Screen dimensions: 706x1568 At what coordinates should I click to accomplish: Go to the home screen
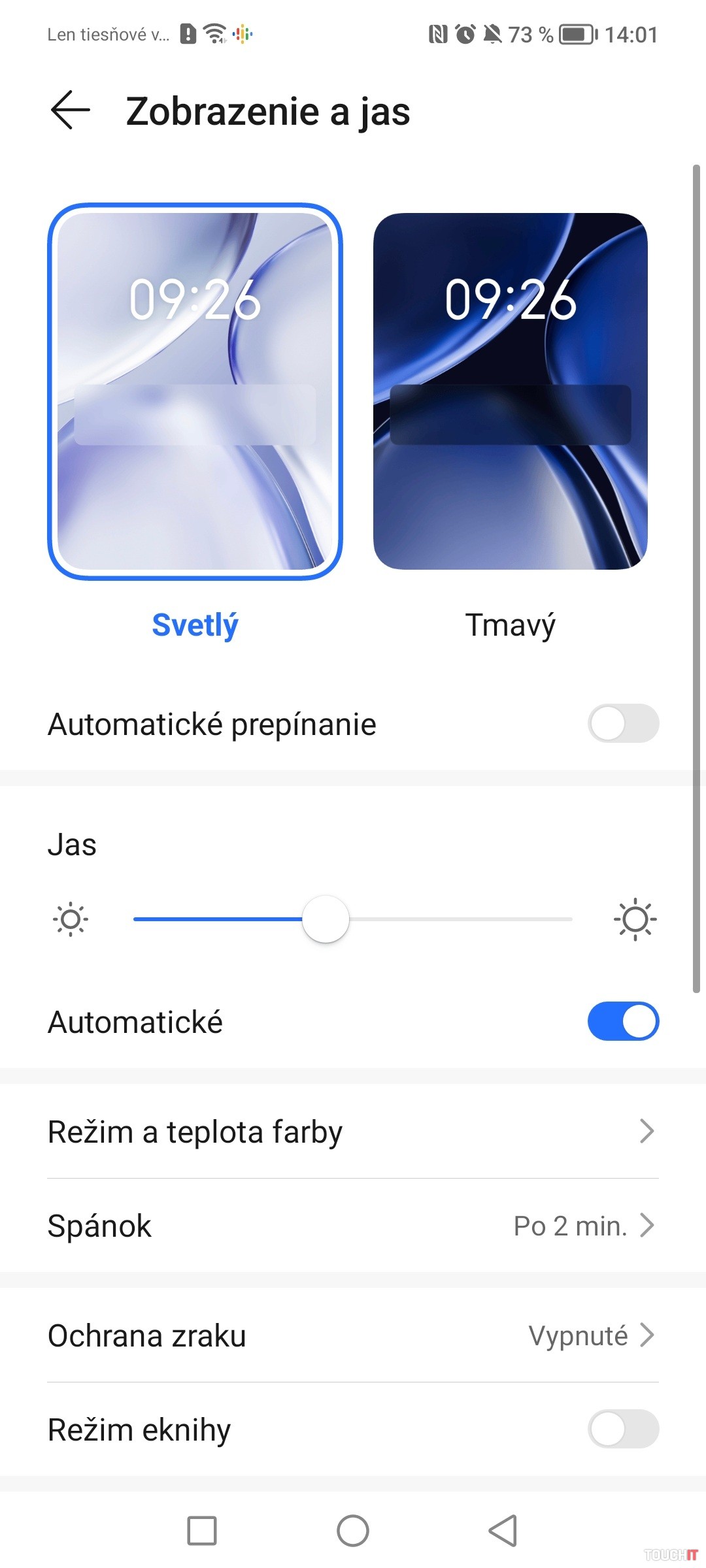pyautogui.click(x=353, y=1530)
